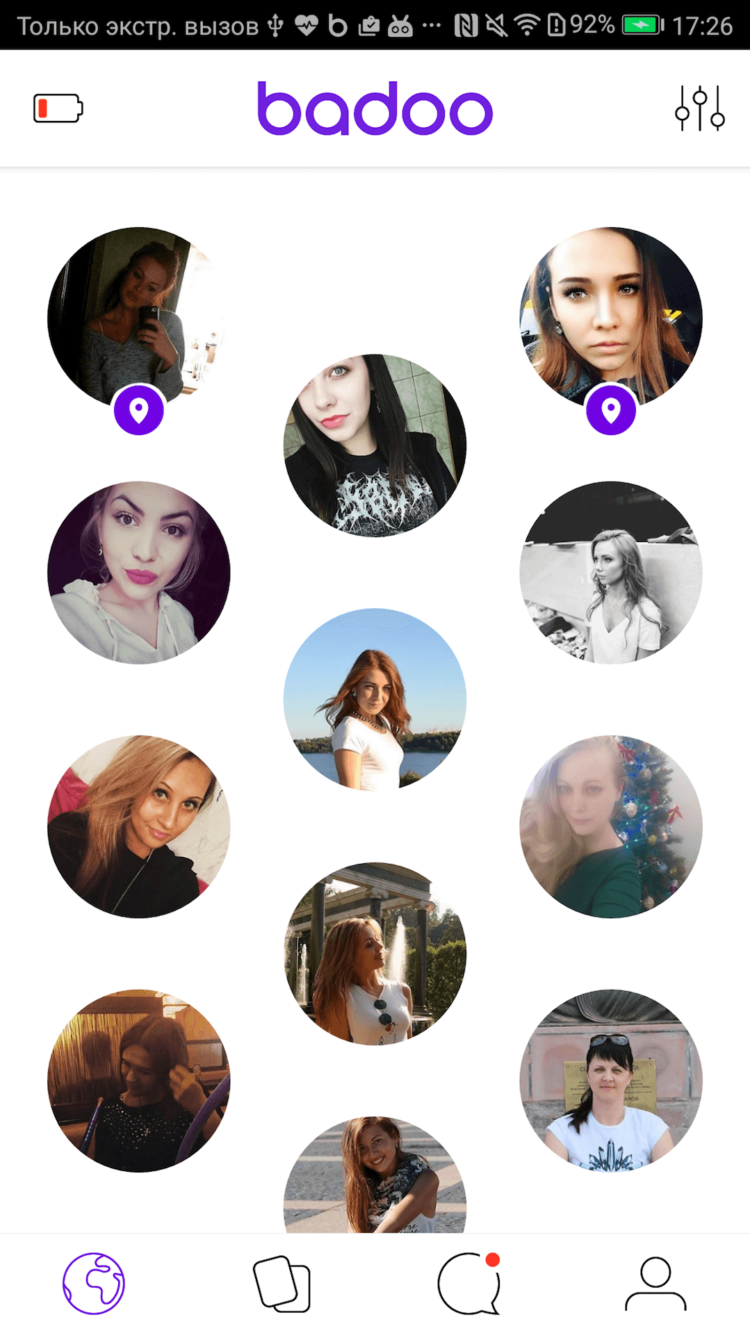
Task: Open the low battery popularity icon
Action: [58, 108]
